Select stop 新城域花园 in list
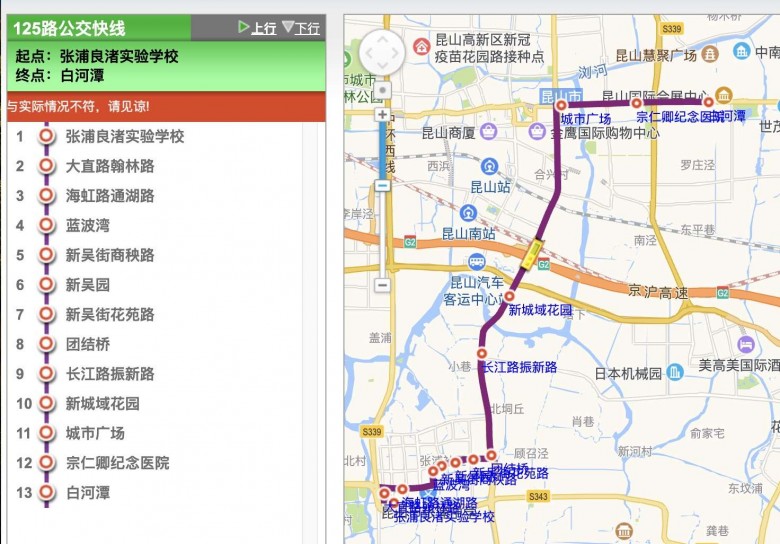 102,404
